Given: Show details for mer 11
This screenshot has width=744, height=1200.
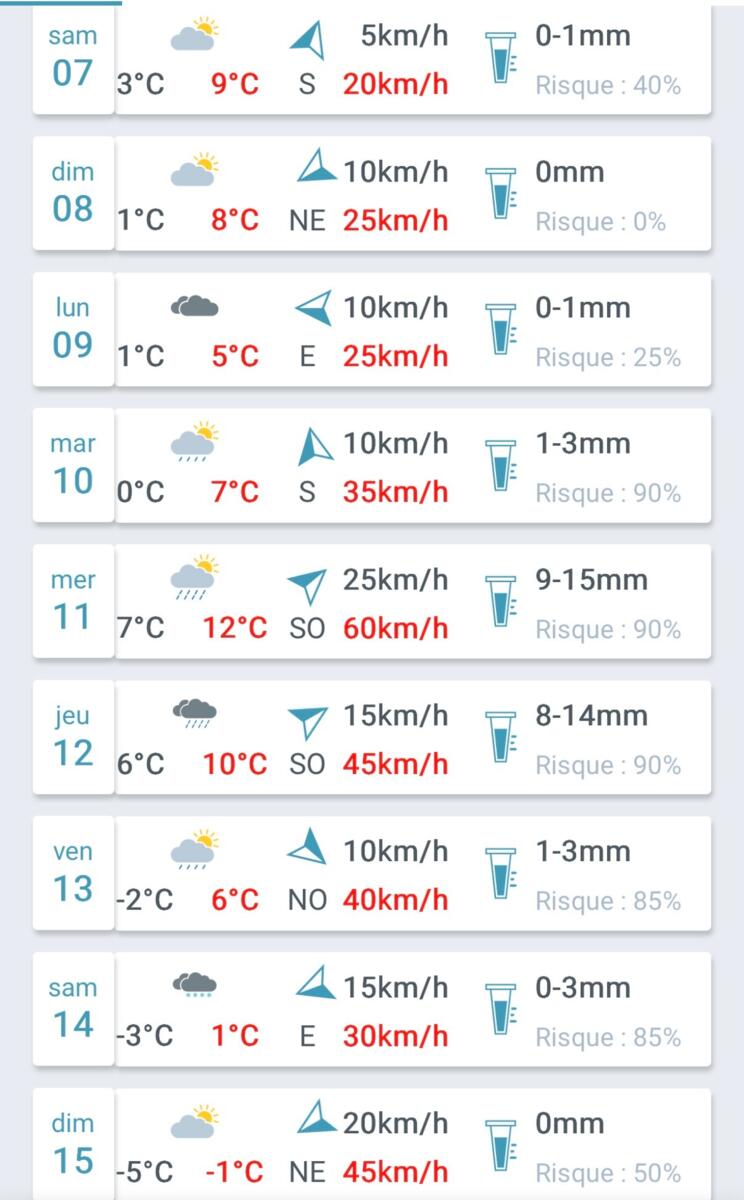Looking at the screenshot, I should [x=372, y=603].
